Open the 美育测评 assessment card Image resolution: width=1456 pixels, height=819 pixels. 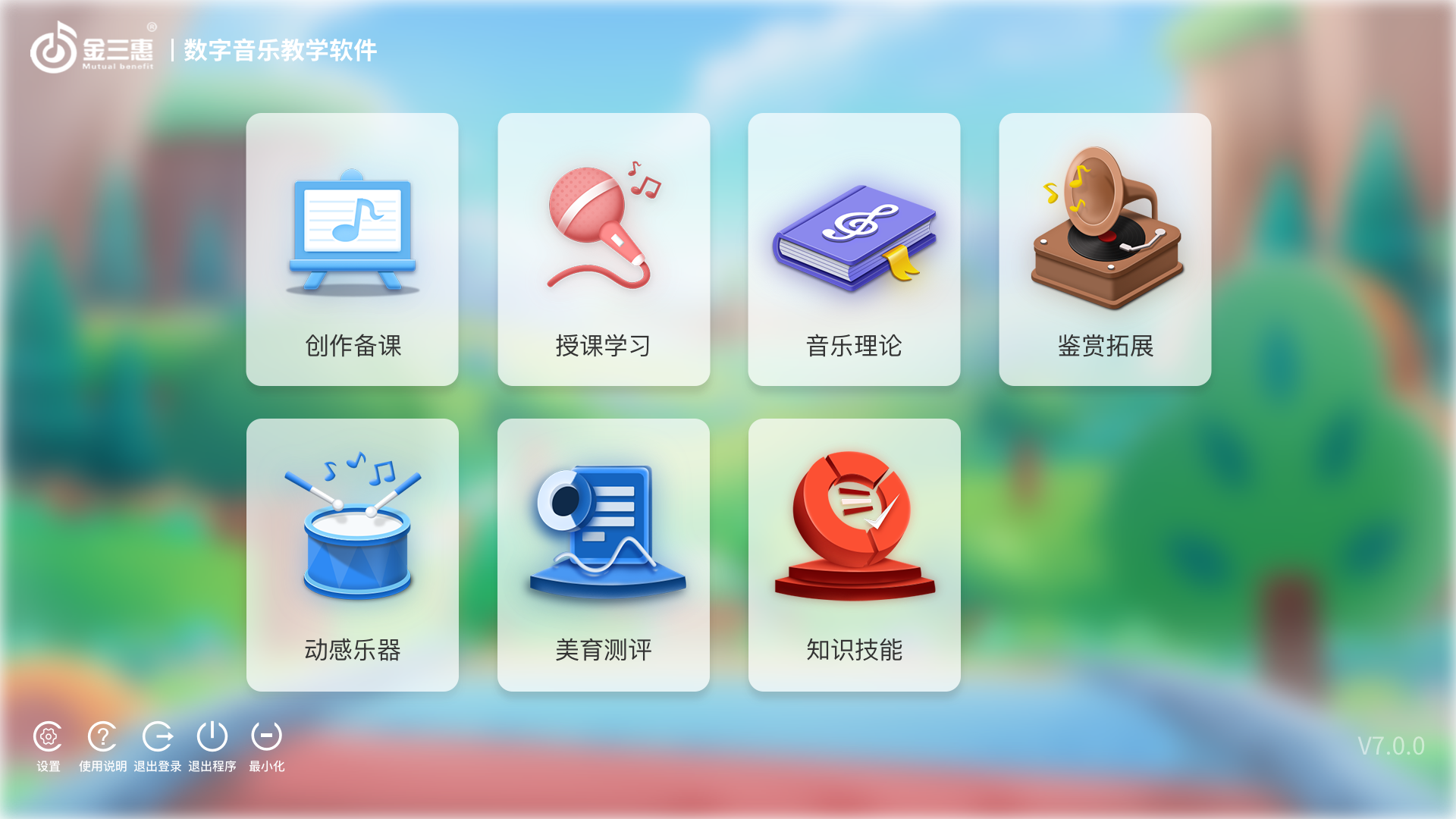tap(604, 554)
